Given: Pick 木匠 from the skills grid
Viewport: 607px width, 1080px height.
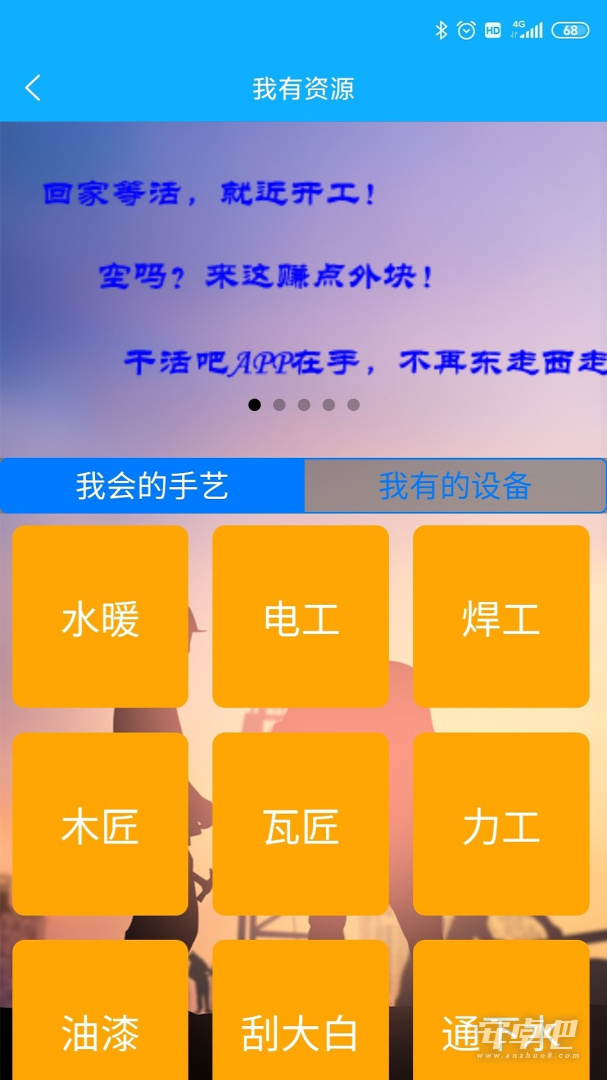Looking at the screenshot, I should pyautogui.click(x=101, y=824).
